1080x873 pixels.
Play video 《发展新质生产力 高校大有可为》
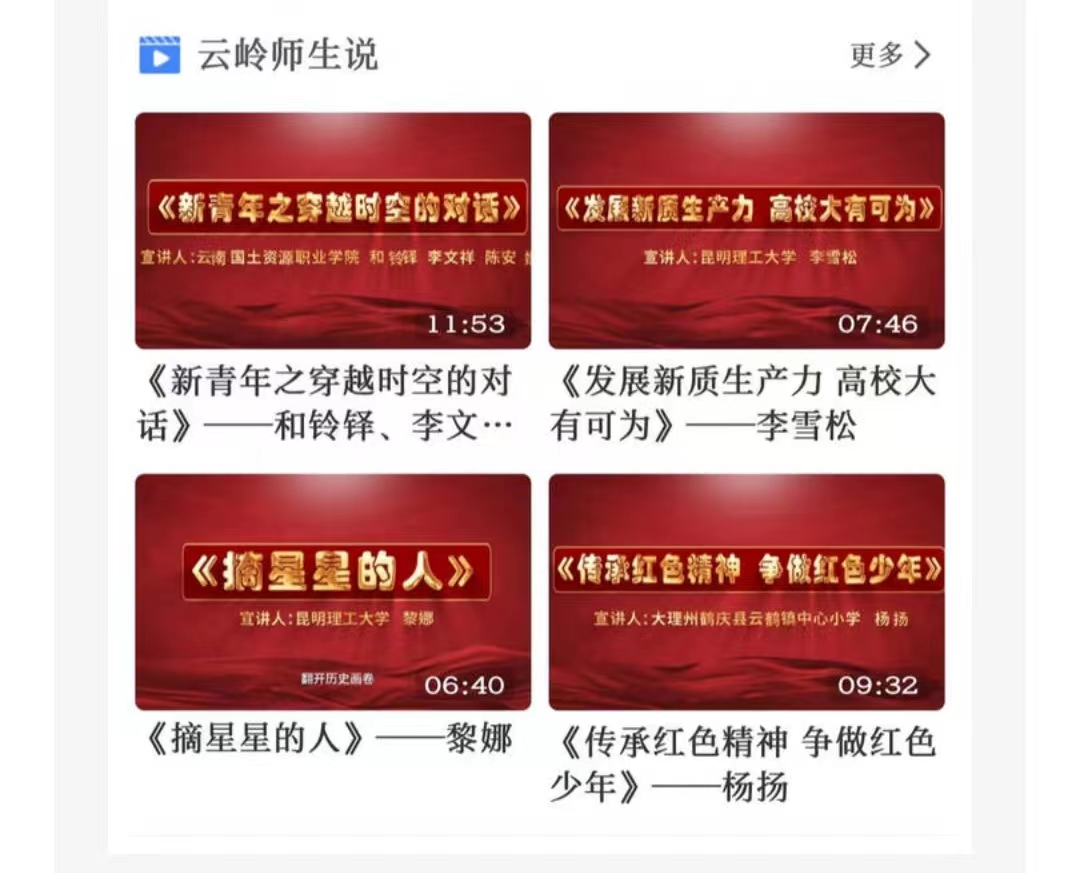pos(746,230)
